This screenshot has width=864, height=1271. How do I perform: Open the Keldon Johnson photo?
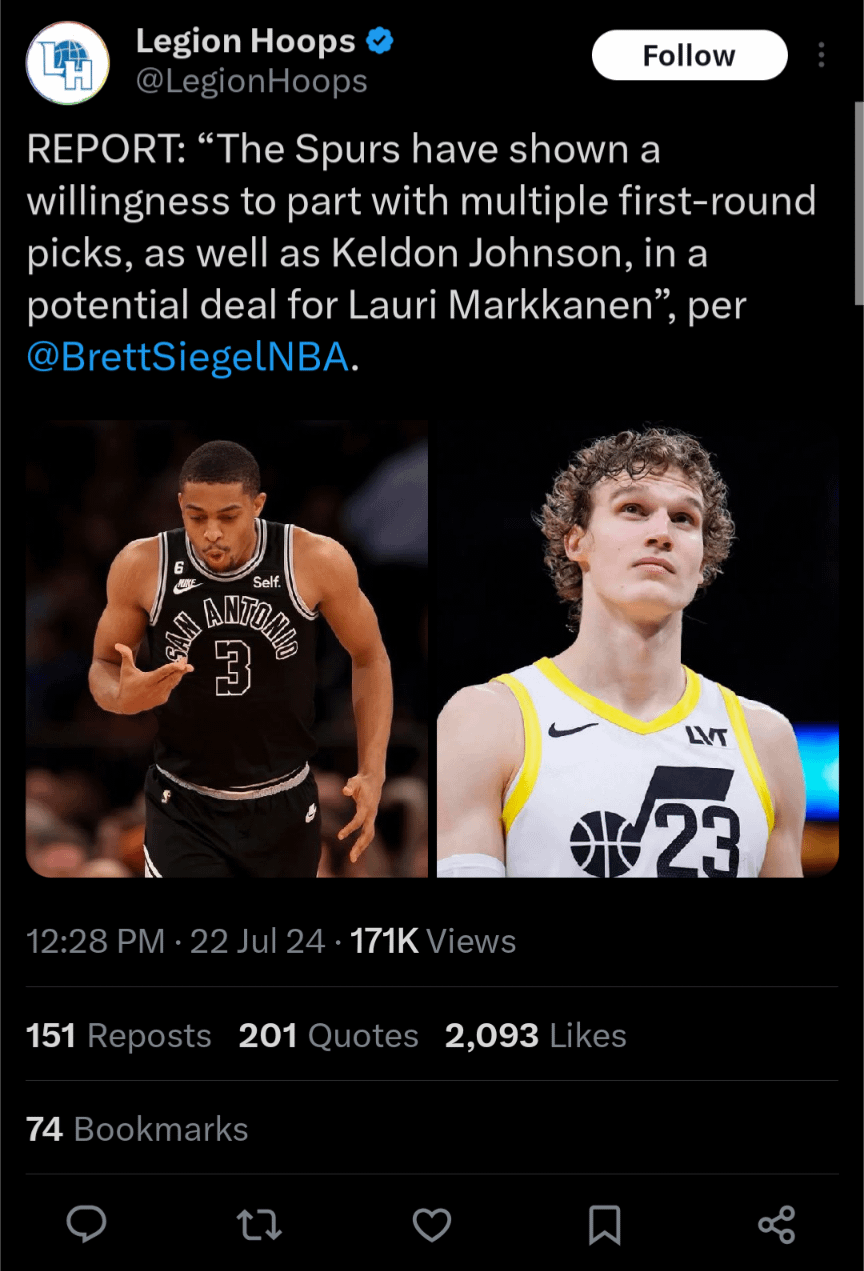click(x=227, y=648)
